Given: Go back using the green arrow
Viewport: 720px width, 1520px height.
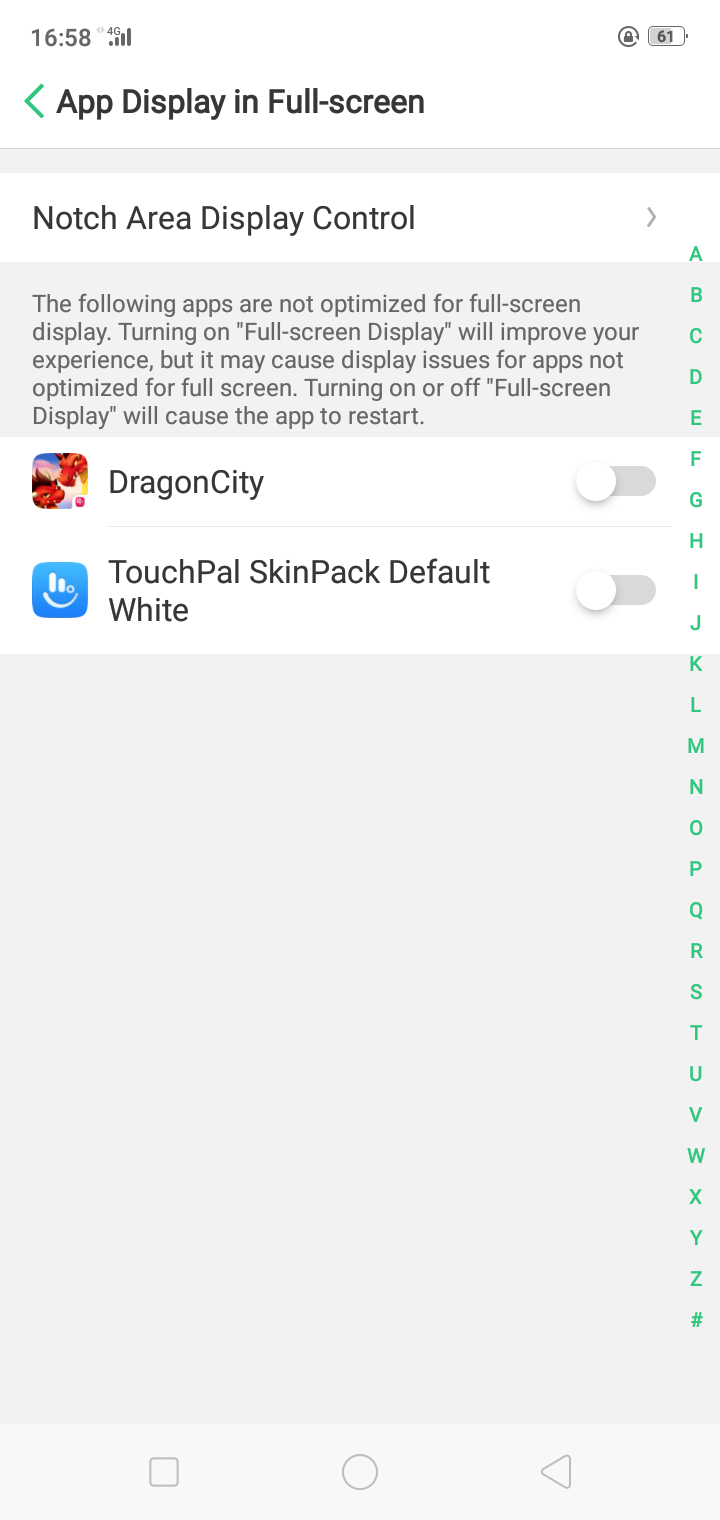Looking at the screenshot, I should pos(34,101).
